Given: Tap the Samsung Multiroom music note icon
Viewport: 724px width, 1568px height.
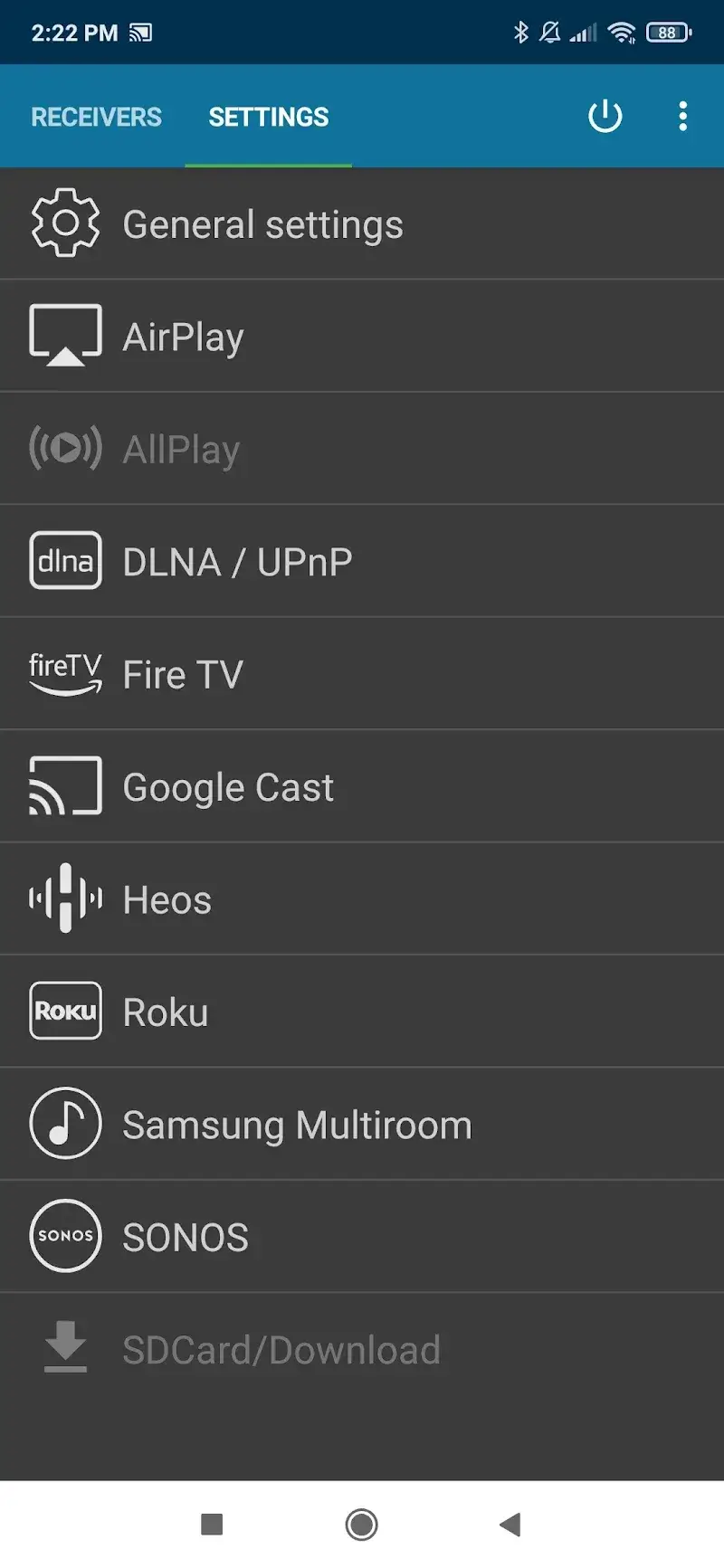Looking at the screenshot, I should pos(64,1123).
